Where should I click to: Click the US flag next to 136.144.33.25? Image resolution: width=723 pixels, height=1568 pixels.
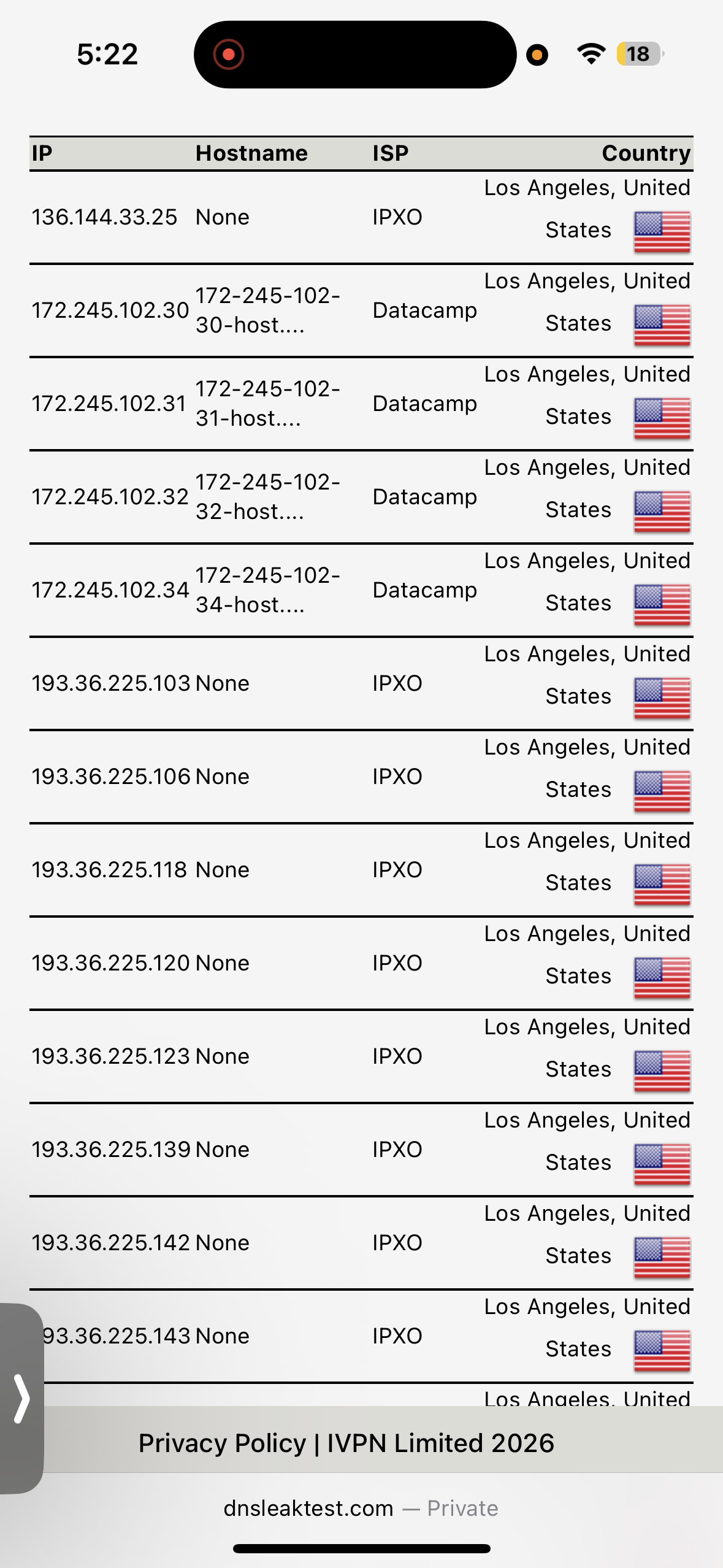coord(662,231)
